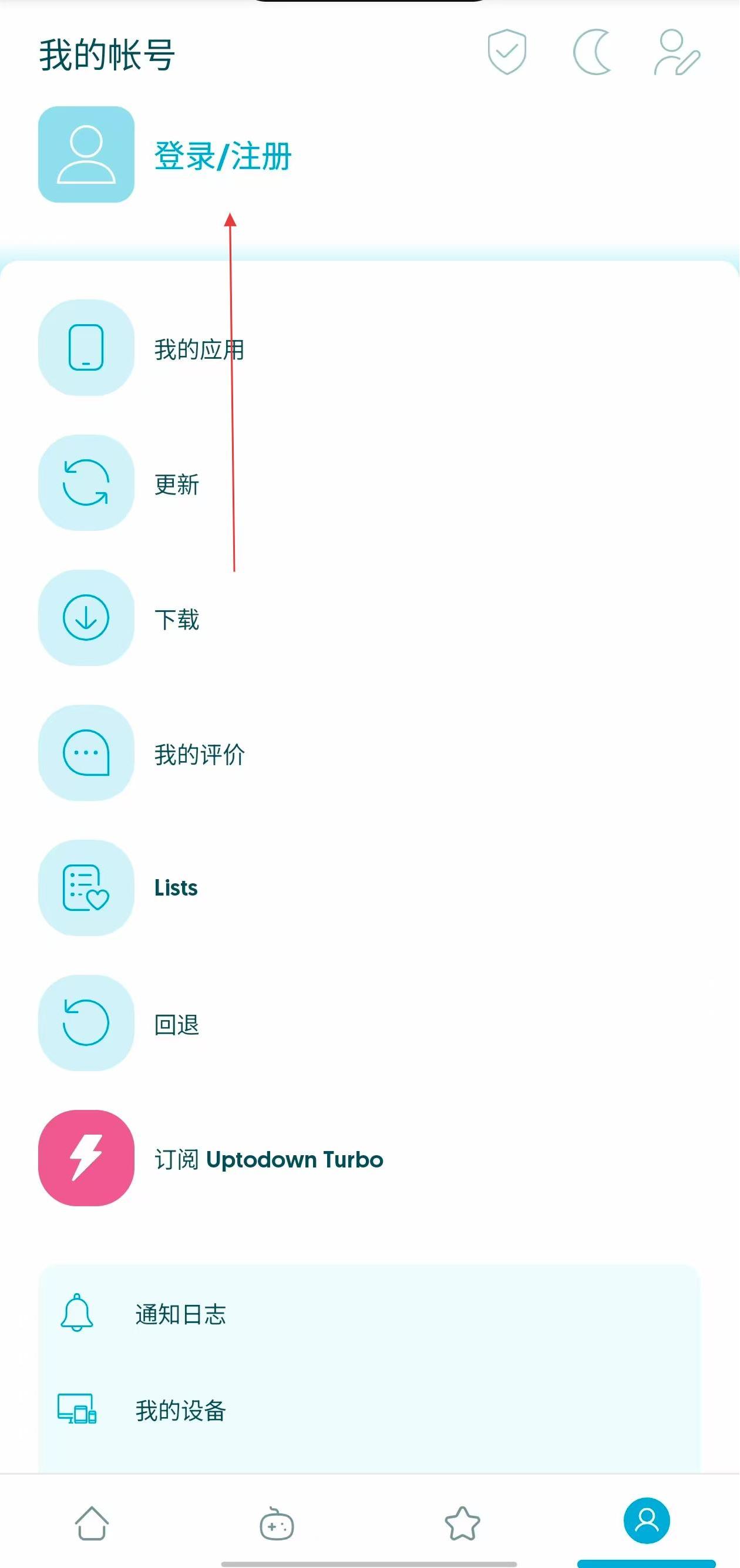Open 我的应用 list

point(199,349)
